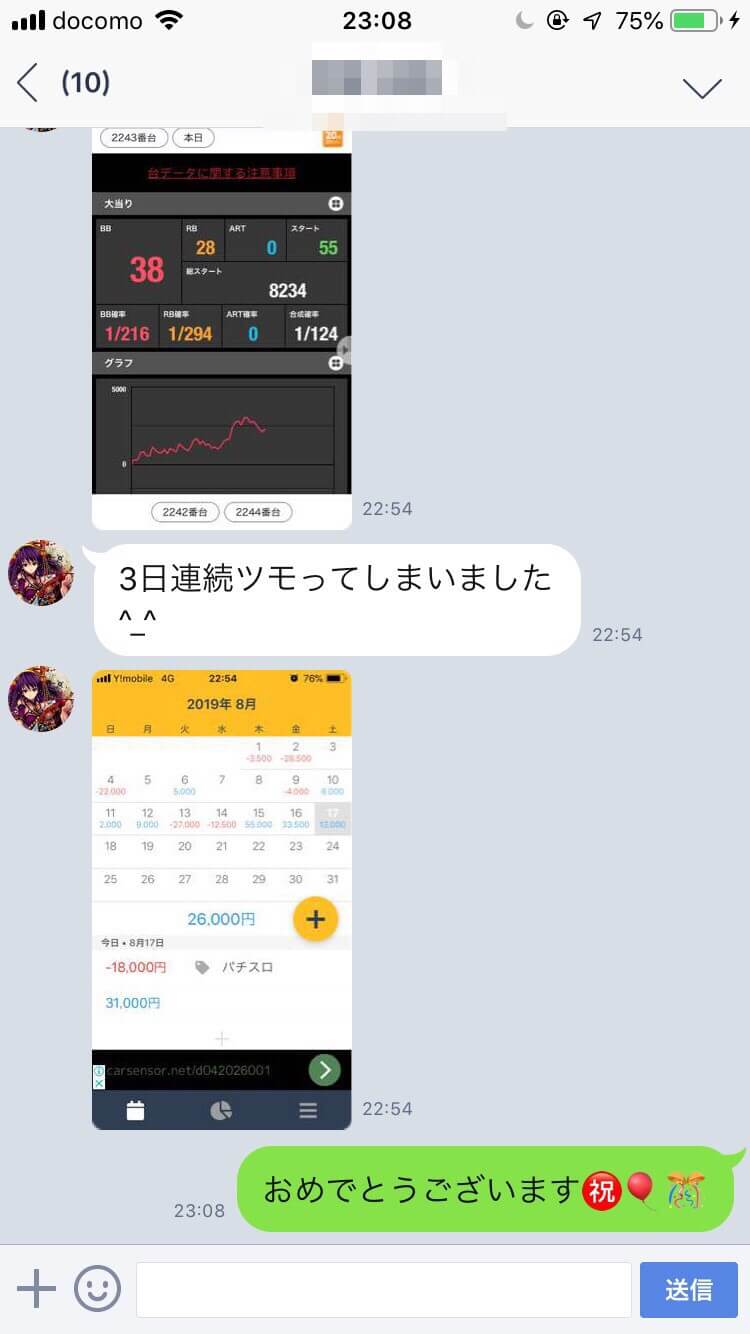Open the emoji sticker picker
The image size is (750, 1334).
[98, 1289]
